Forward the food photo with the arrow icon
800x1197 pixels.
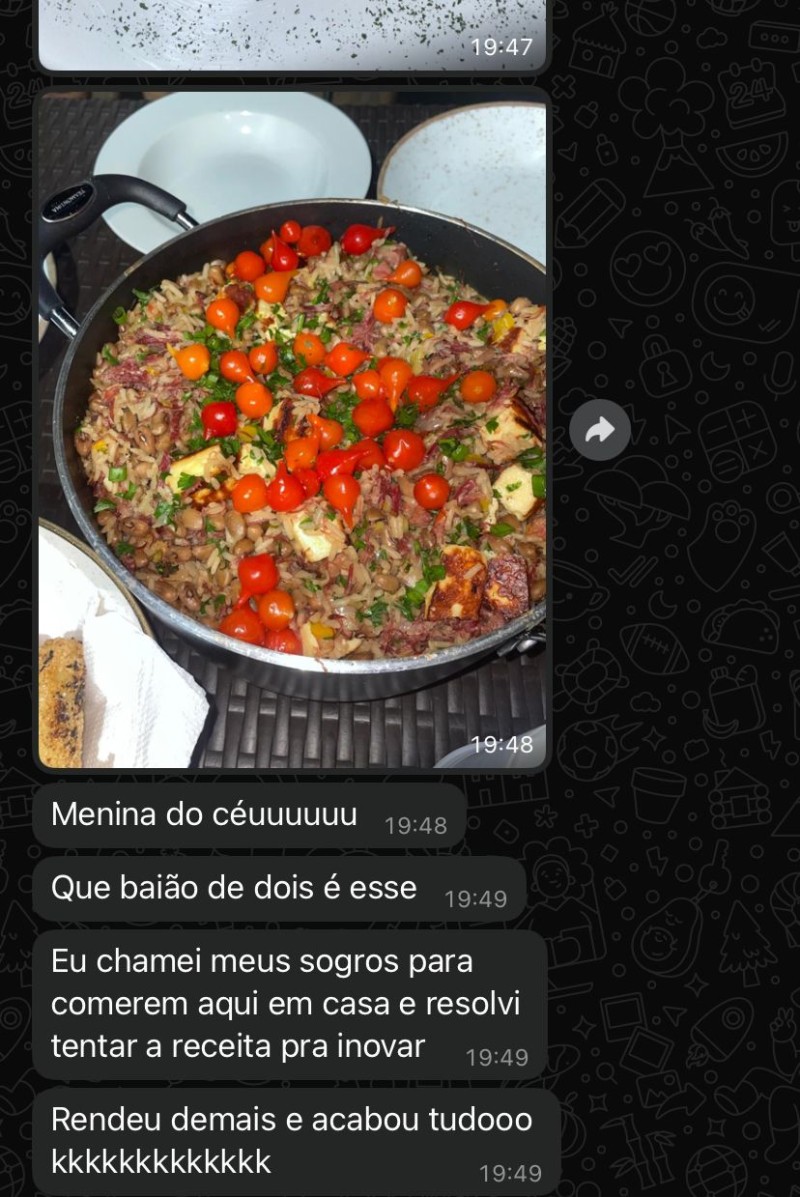pos(600,430)
